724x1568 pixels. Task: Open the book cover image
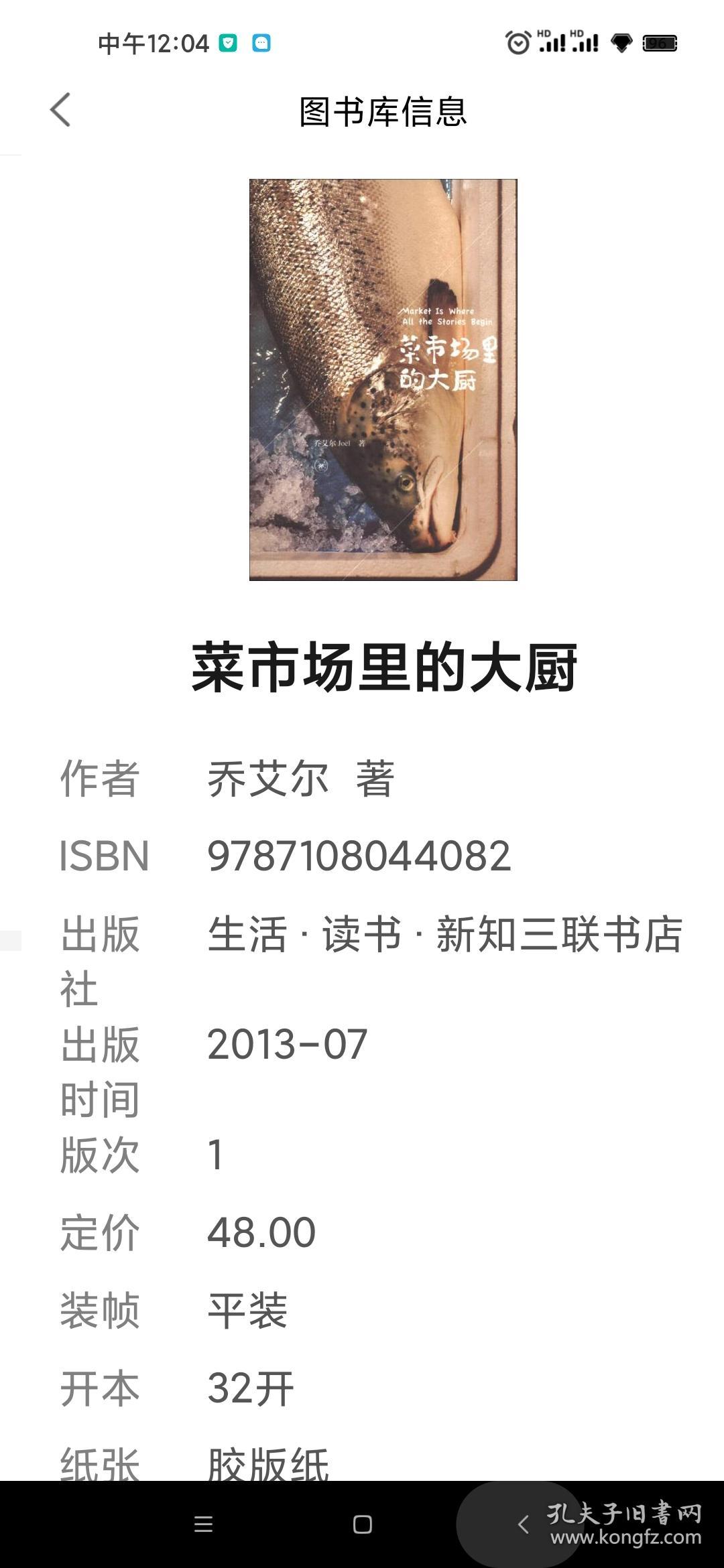(x=383, y=379)
